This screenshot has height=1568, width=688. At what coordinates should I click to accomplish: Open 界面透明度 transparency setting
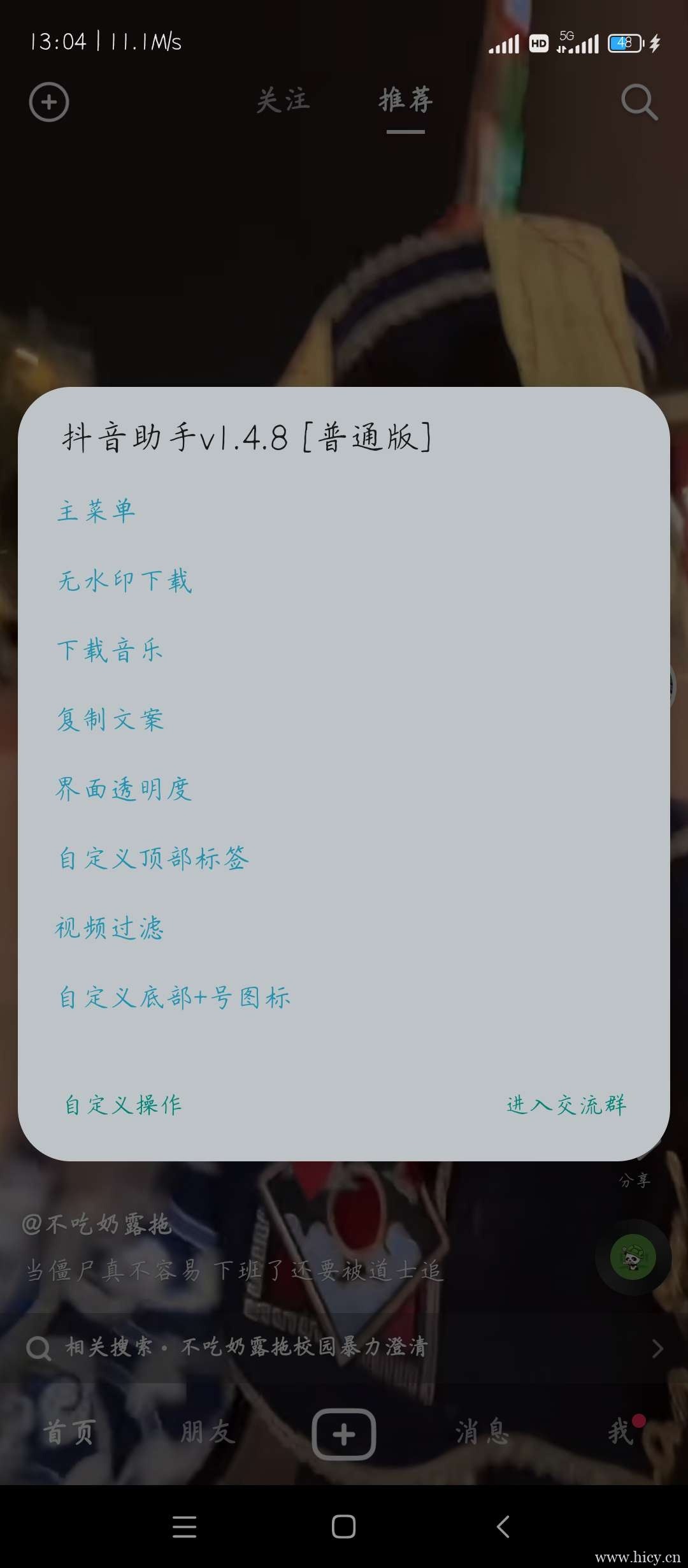tap(123, 788)
